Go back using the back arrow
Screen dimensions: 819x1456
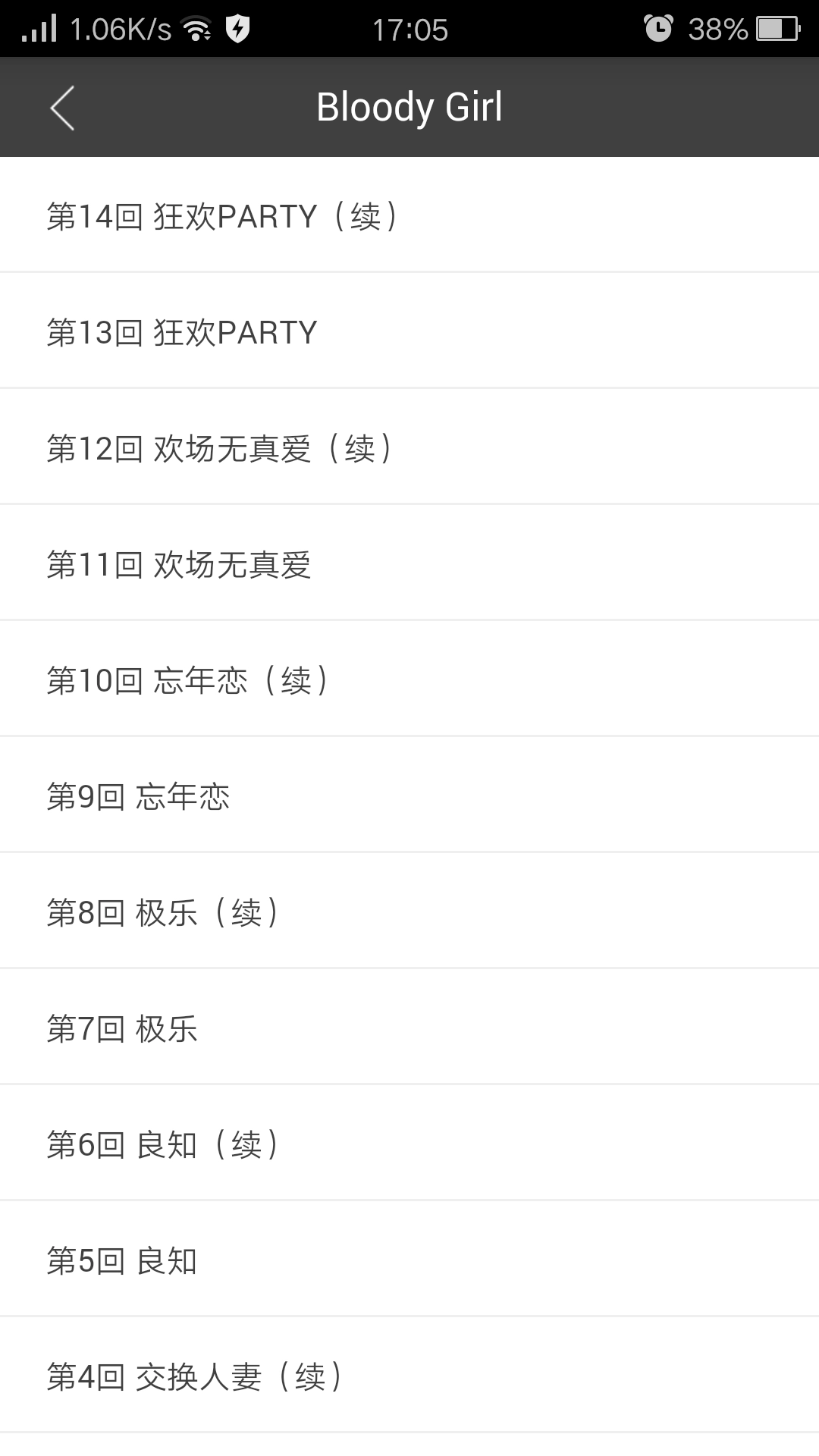tap(64, 107)
